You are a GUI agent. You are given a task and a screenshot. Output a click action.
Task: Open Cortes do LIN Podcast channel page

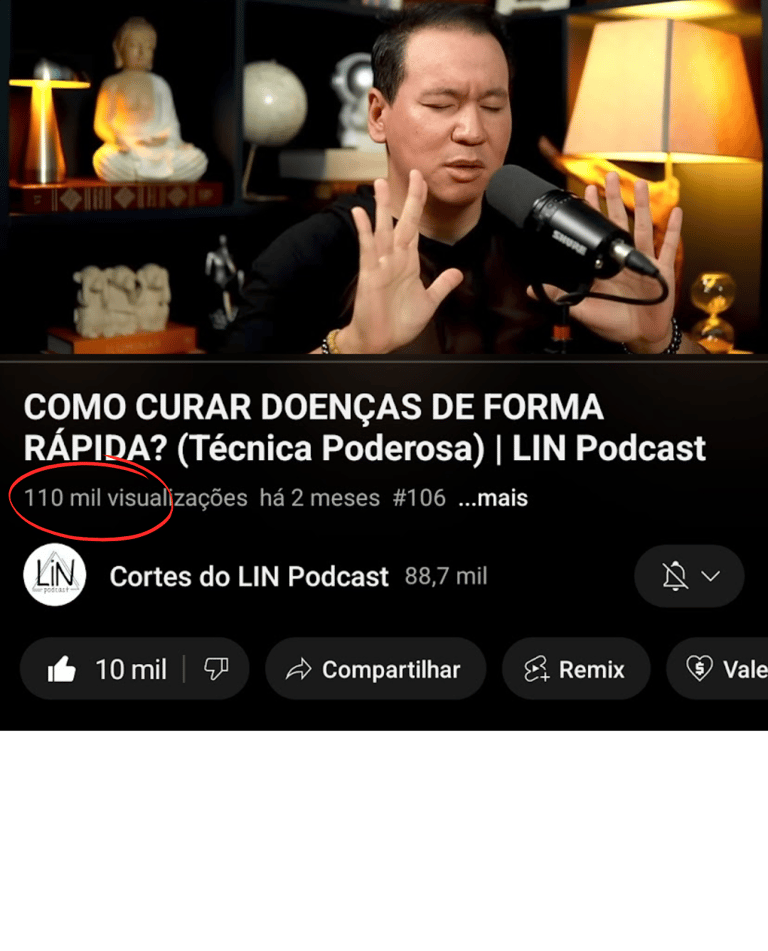pos(249,577)
